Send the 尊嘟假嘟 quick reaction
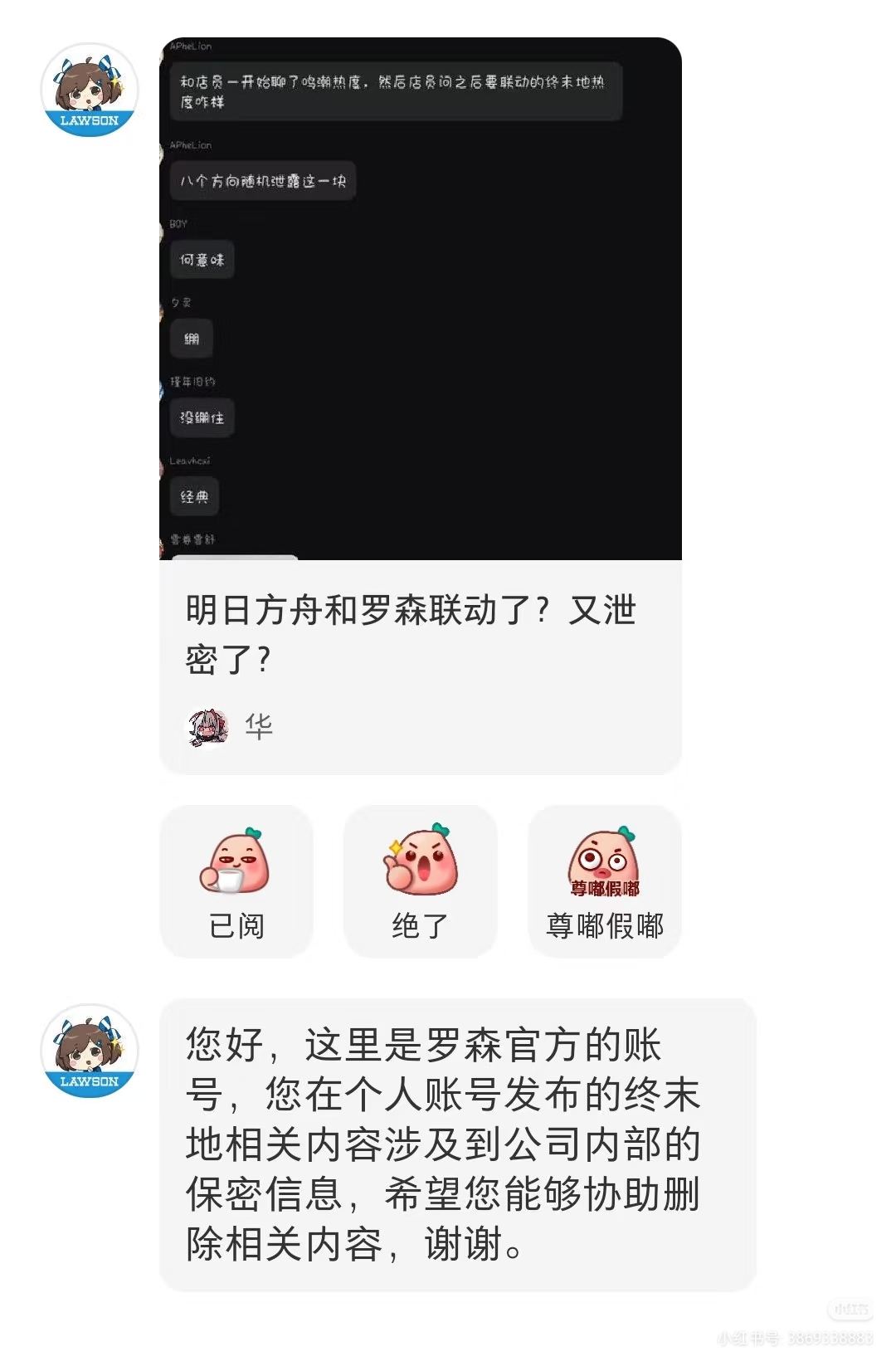This screenshot has height=1366, width=896. (605, 881)
